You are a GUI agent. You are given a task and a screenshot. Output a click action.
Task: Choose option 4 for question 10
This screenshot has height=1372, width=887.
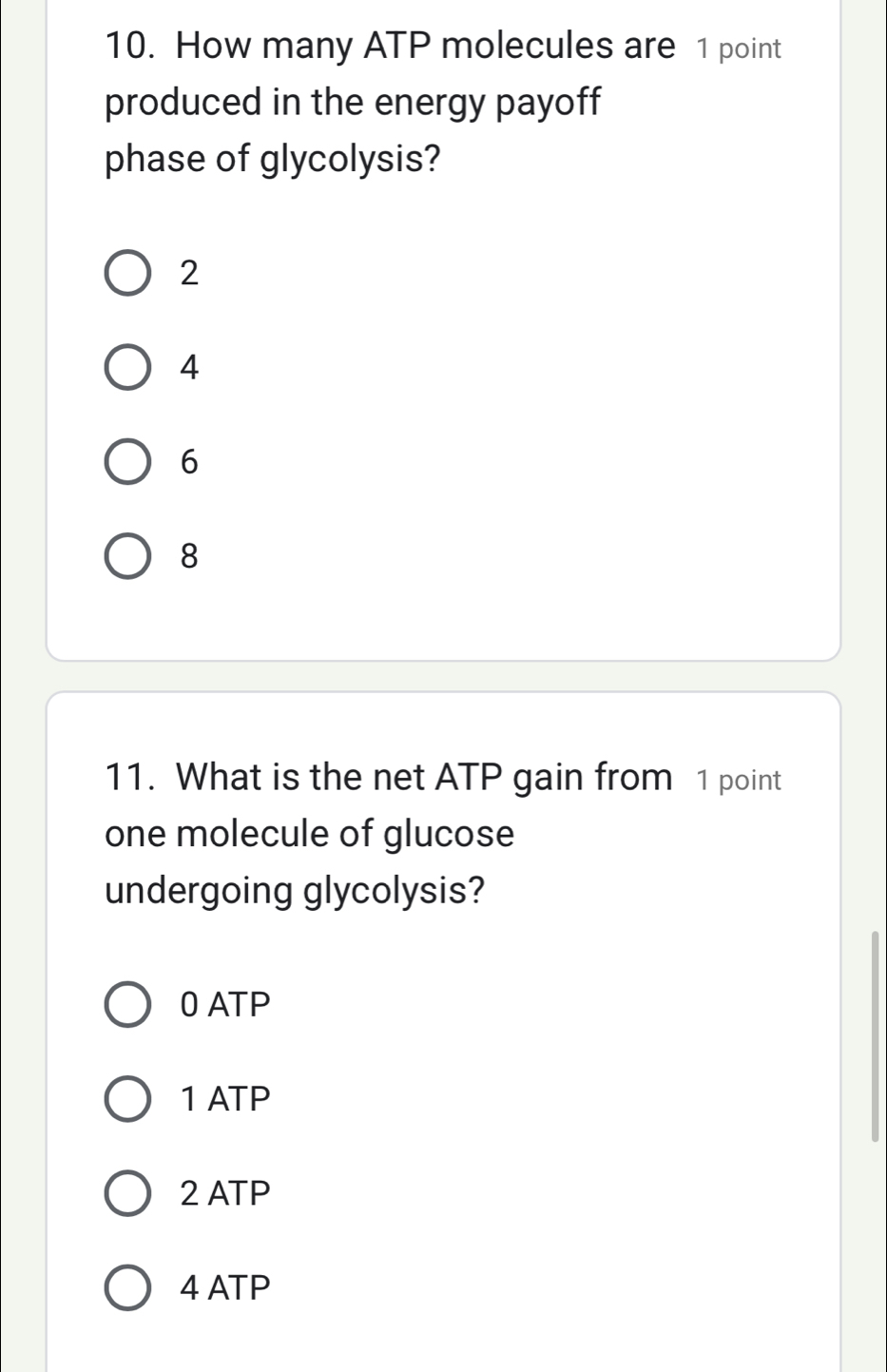pos(126,368)
